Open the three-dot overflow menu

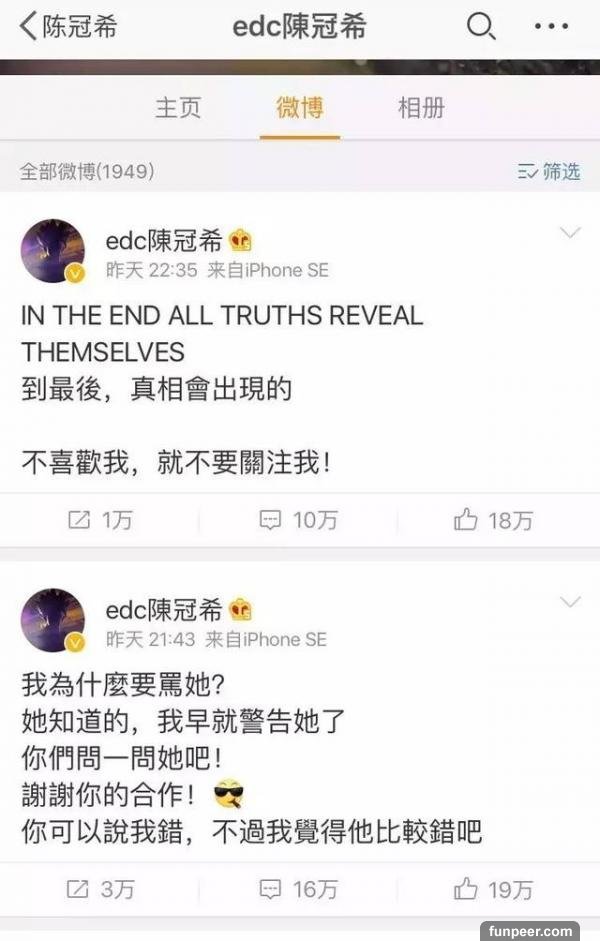(x=550, y=27)
